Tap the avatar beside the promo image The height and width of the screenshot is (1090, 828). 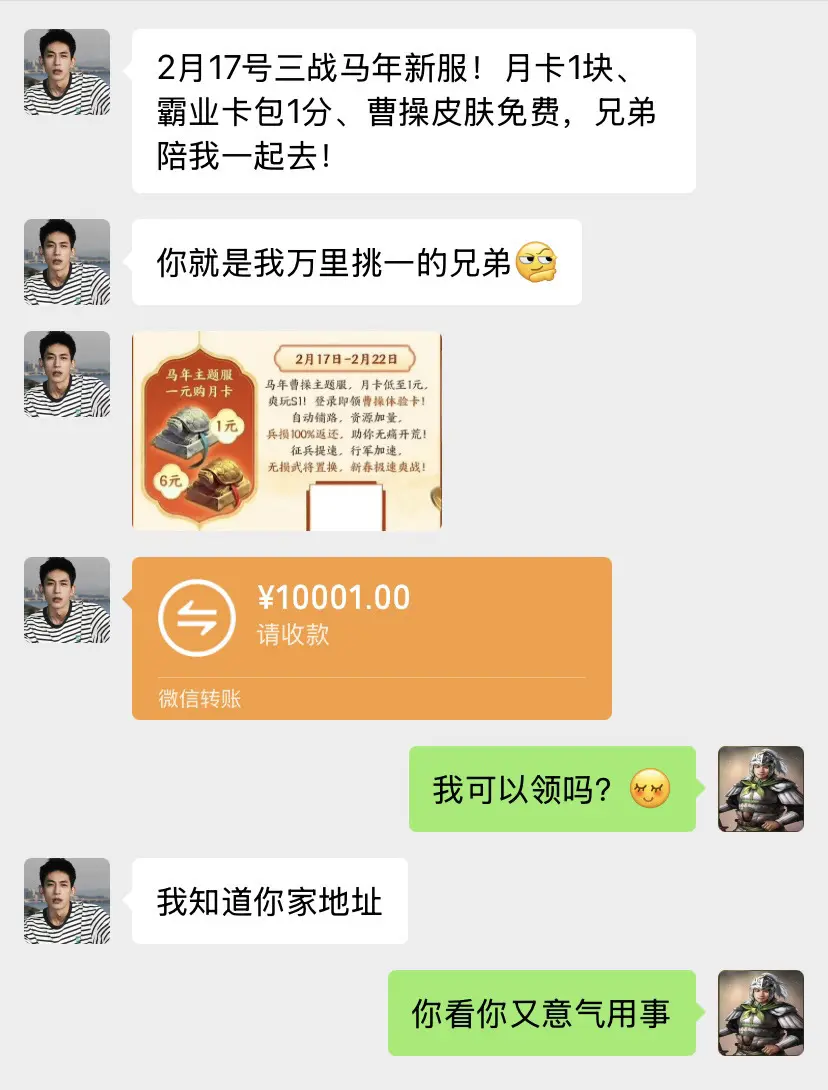[x=66, y=375]
